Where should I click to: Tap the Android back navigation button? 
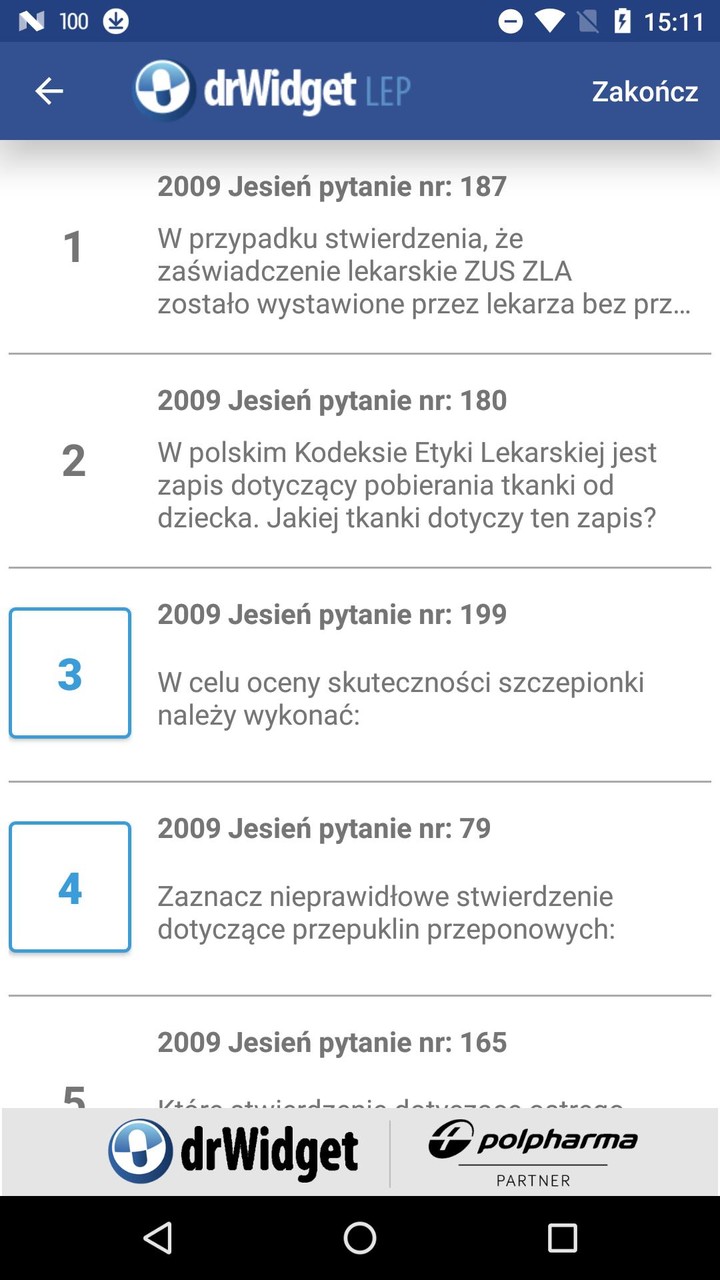pos(158,1238)
